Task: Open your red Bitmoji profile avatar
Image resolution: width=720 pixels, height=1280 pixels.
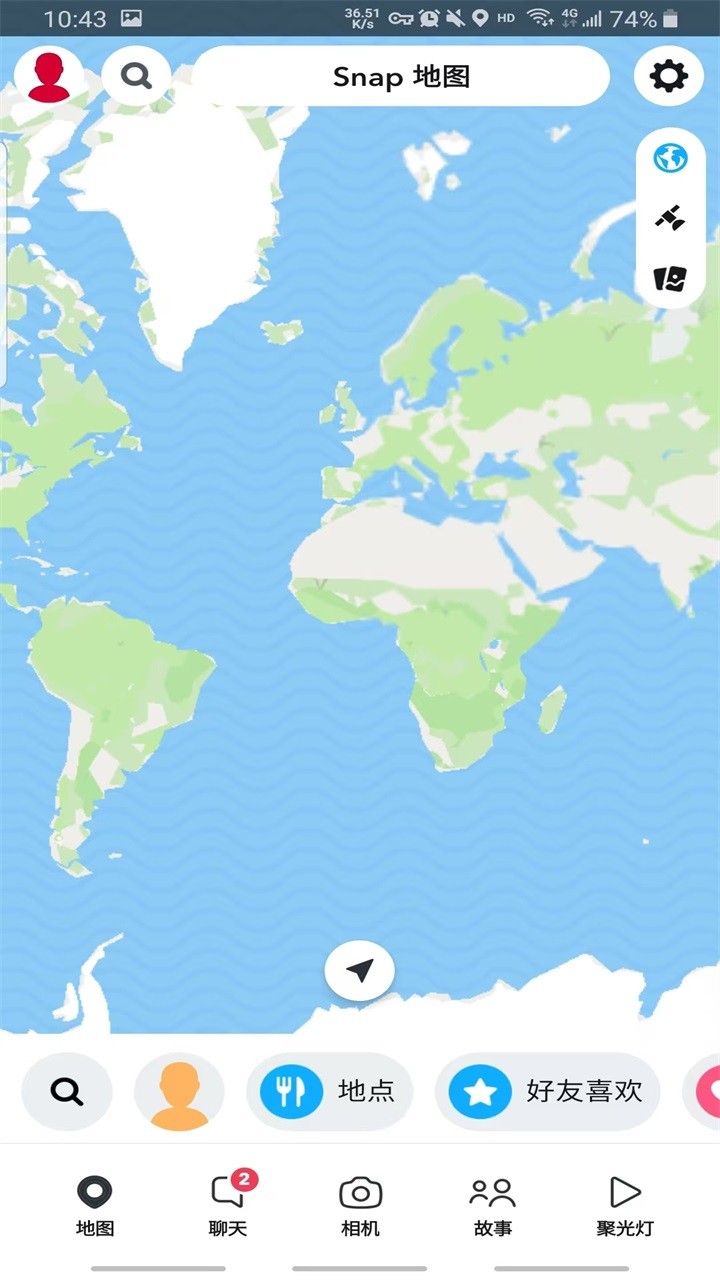Action: click(49, 75)
